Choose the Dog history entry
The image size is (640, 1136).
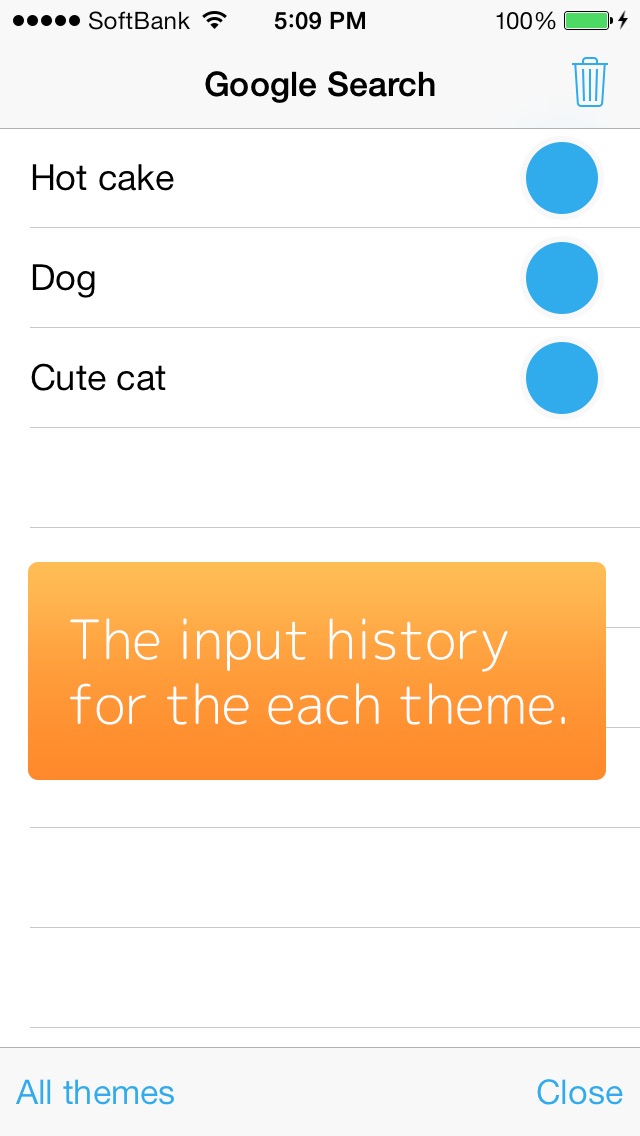click(320, 278)
